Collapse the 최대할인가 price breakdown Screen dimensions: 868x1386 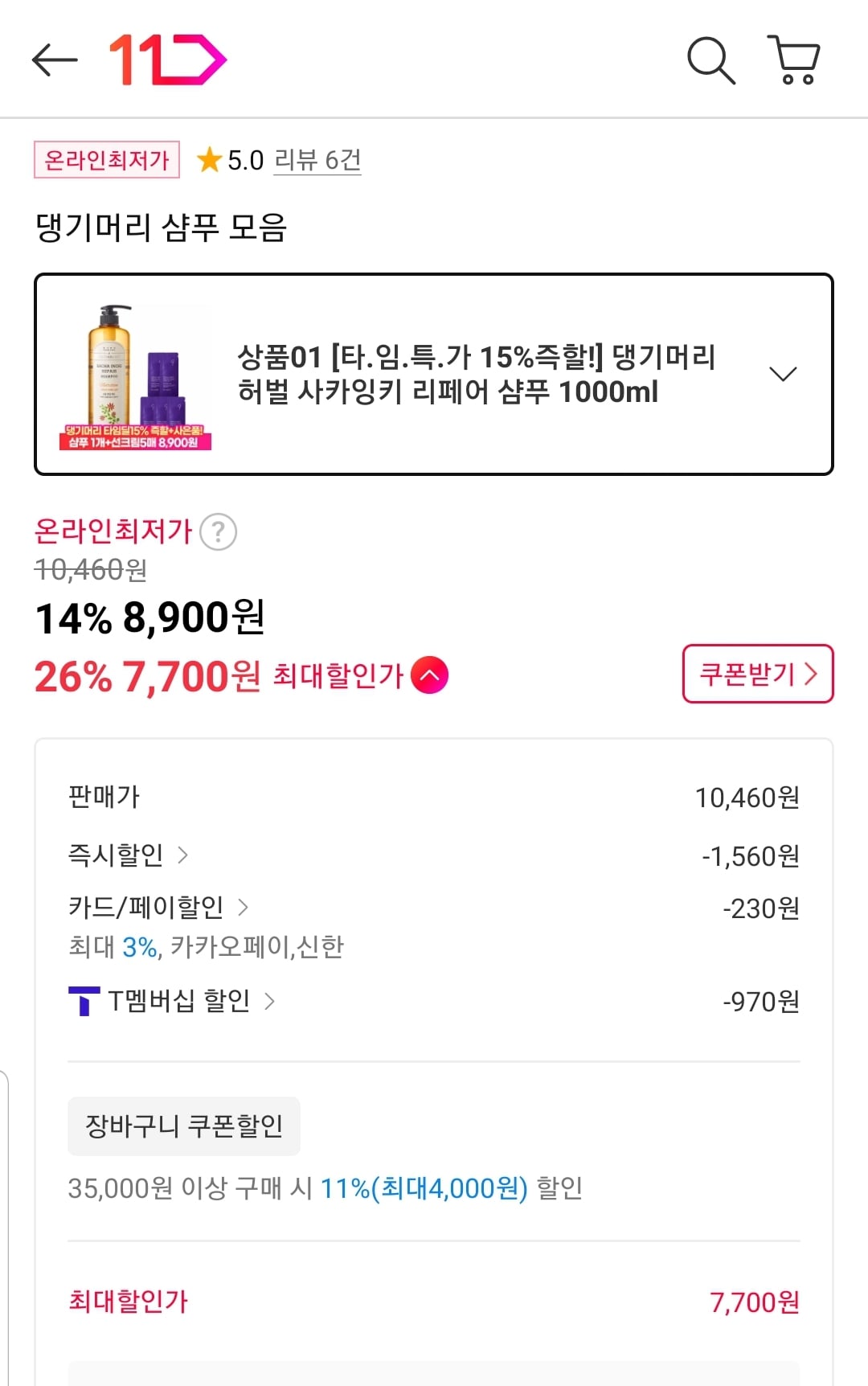(x=430, y=675)
